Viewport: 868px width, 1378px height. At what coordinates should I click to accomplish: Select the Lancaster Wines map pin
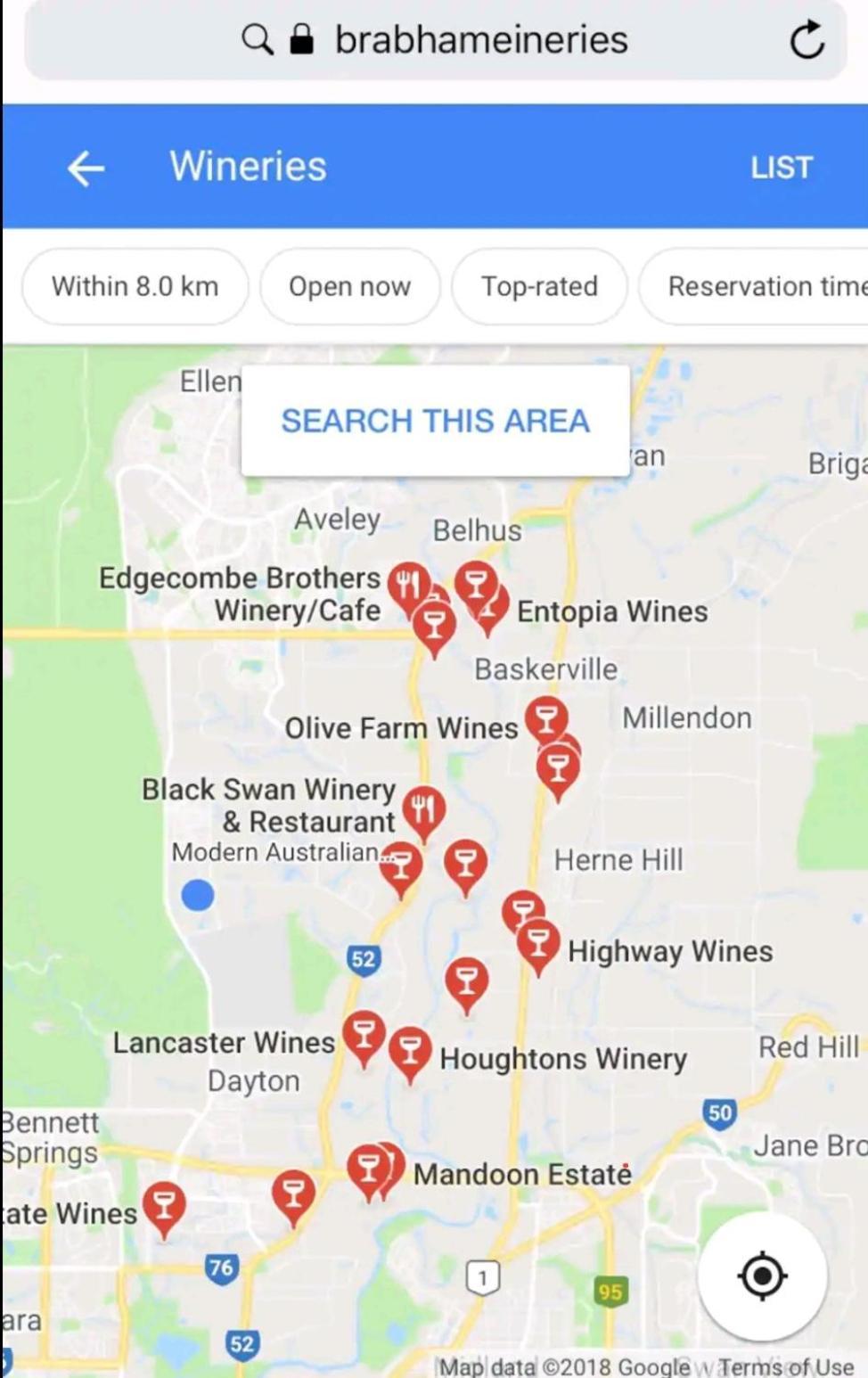(364, 1033)
